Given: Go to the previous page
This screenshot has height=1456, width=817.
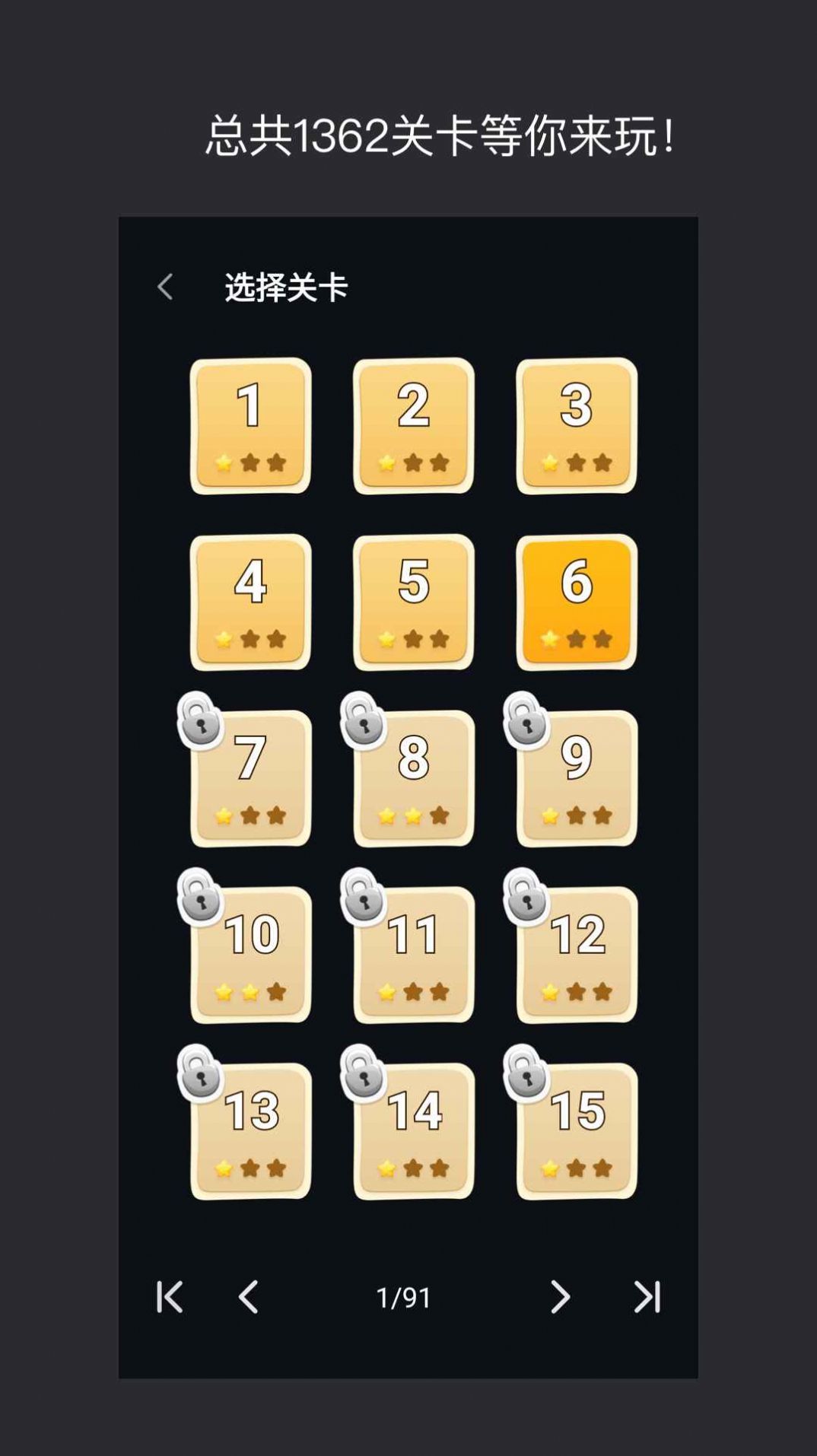Looking at the screenshot, I should point(249,1295).
